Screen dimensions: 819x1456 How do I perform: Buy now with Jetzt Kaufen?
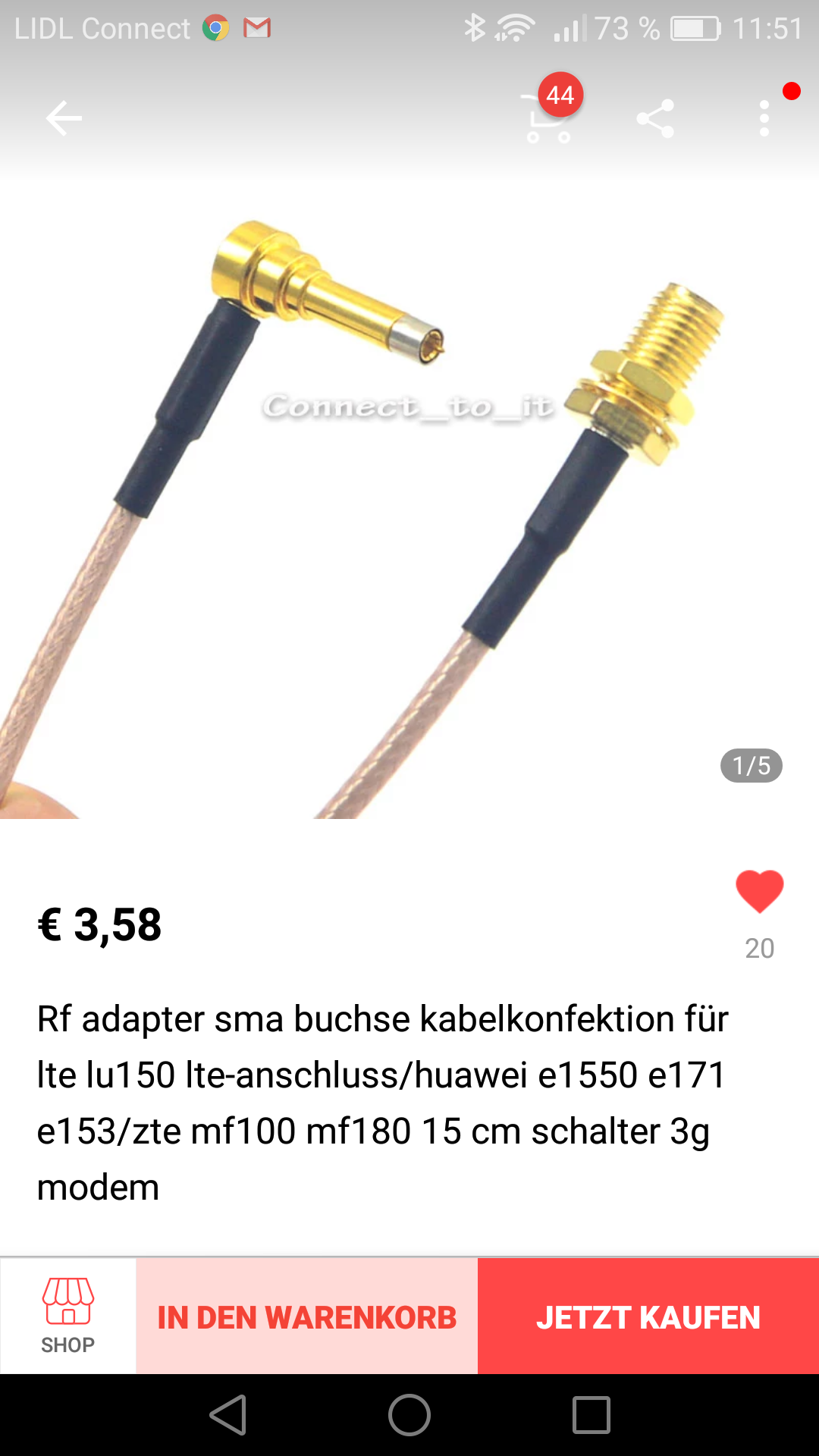648,1316
